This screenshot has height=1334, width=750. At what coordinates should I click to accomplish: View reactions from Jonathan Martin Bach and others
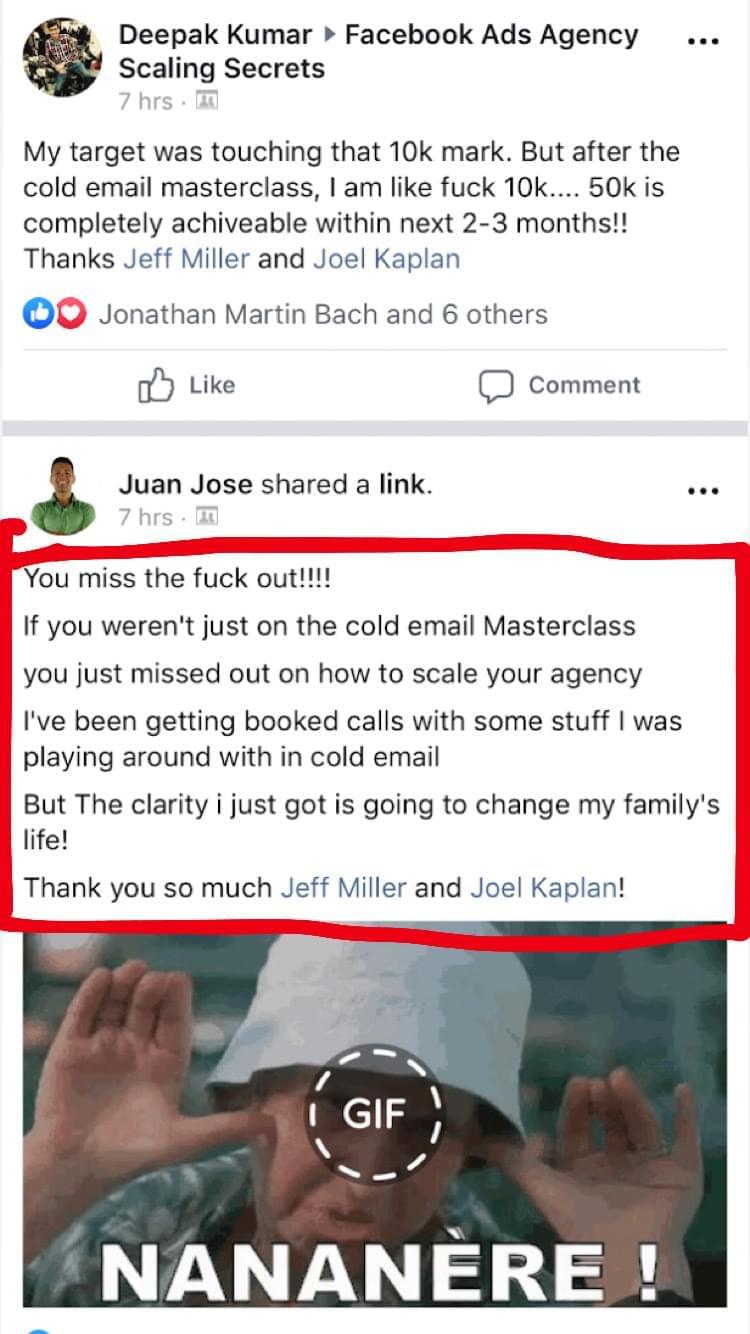[x=323, y=314]
